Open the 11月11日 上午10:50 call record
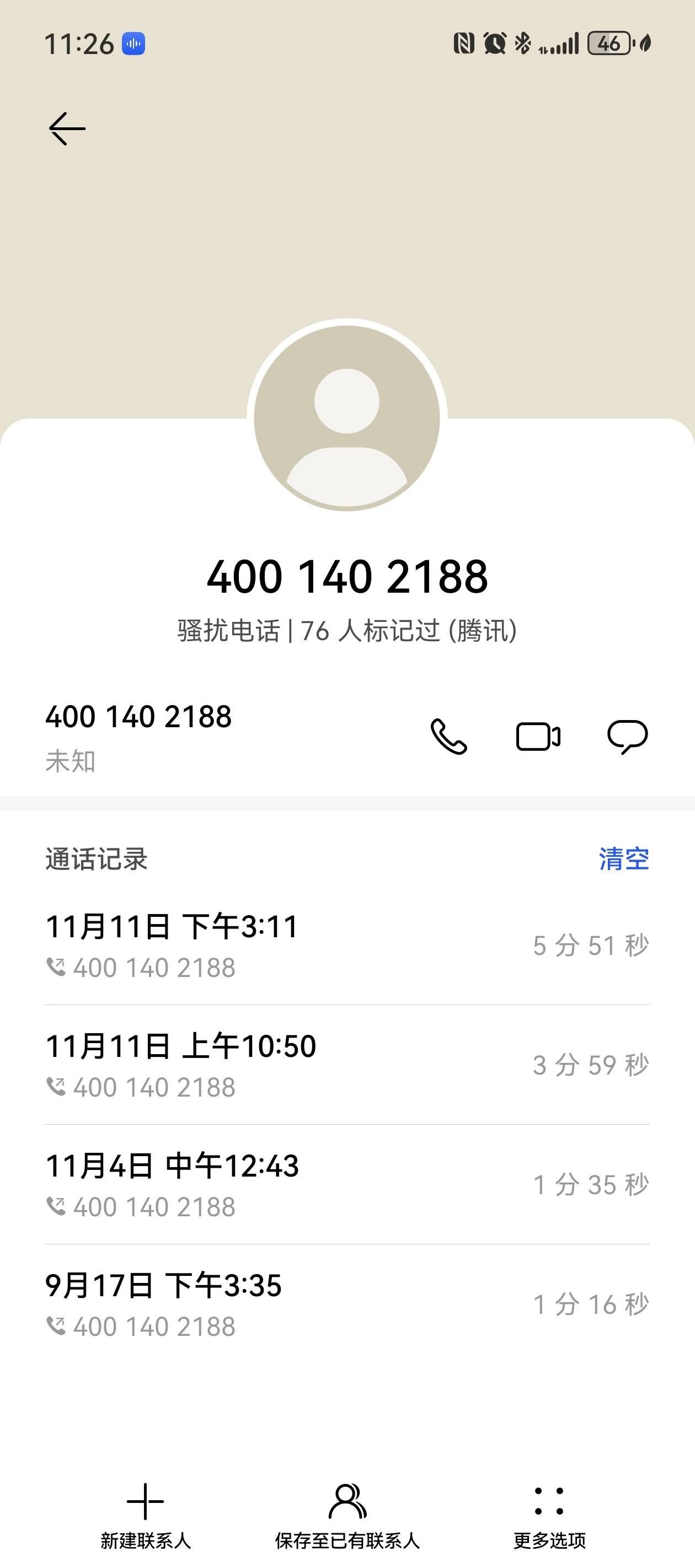The image size is (695, 1568). 347,1065
